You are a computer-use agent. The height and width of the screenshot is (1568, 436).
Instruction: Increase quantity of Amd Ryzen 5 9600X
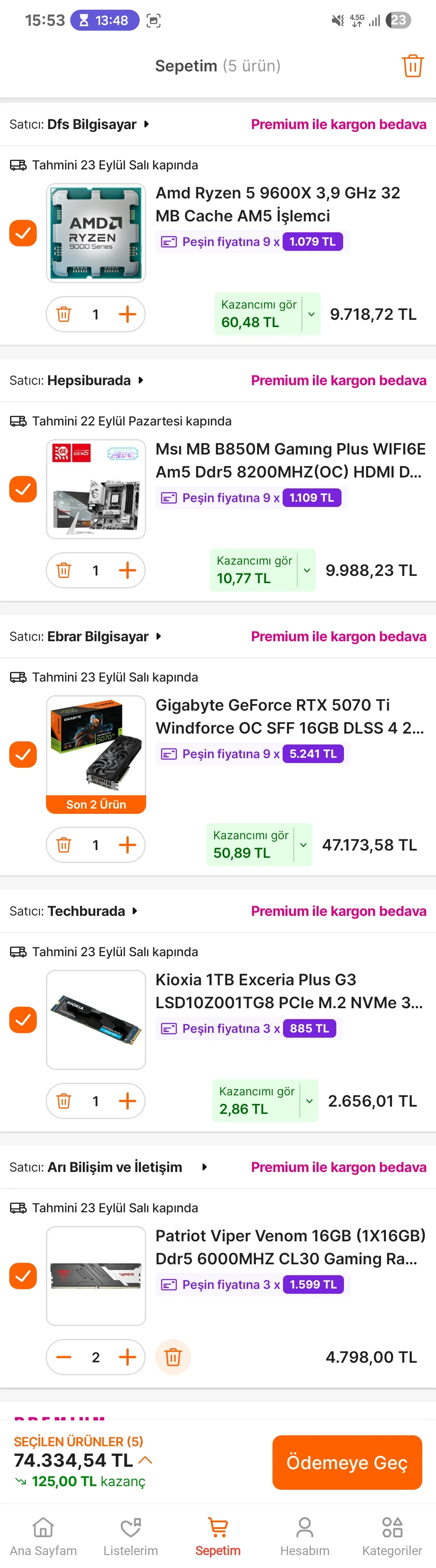click(x=127, y=315)
